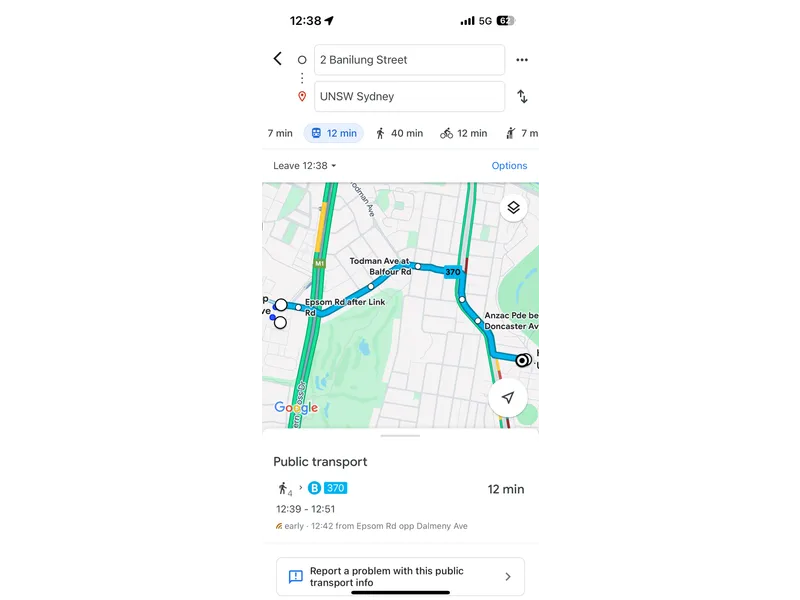
Task: Edit the destination UNSW Sydney
Action: tap(408, 97)
